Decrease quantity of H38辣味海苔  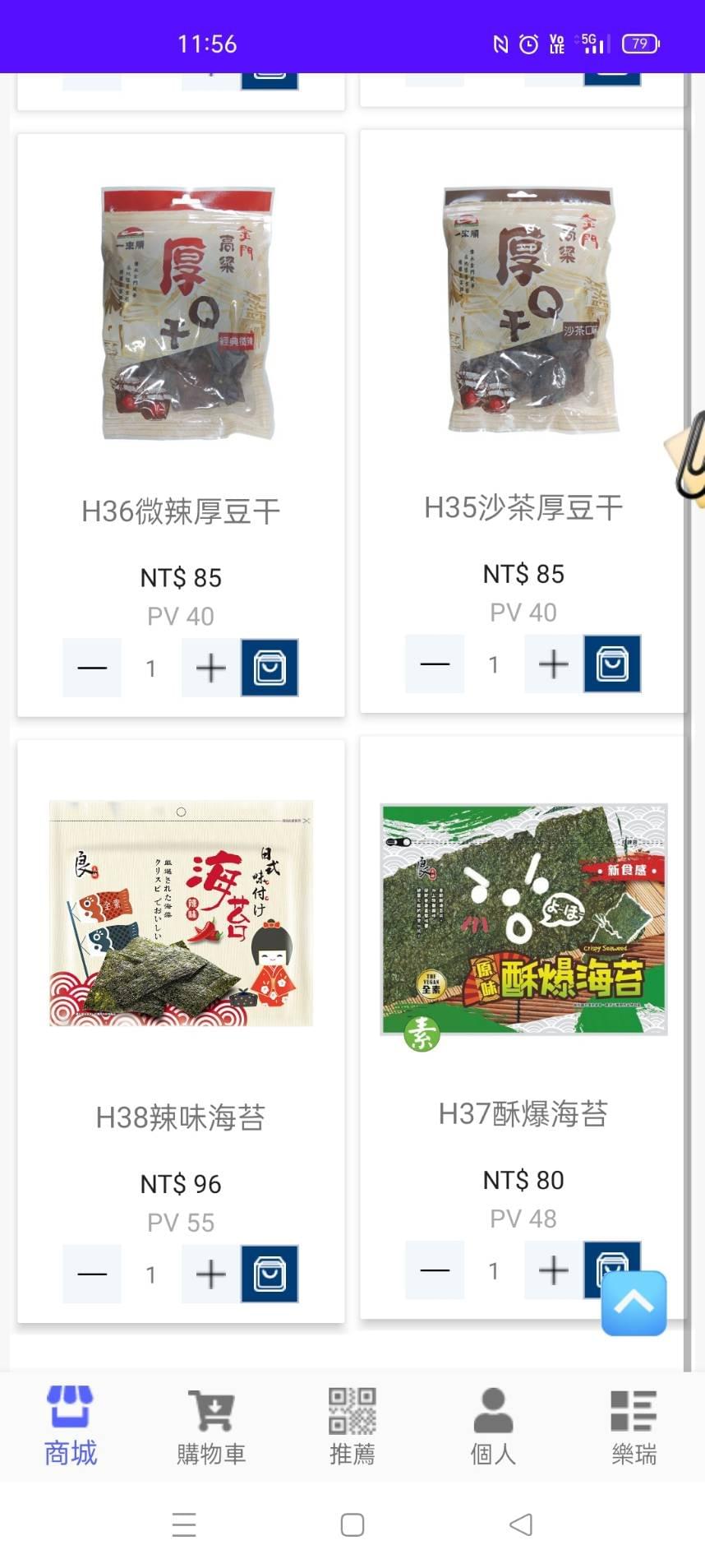92,1274
